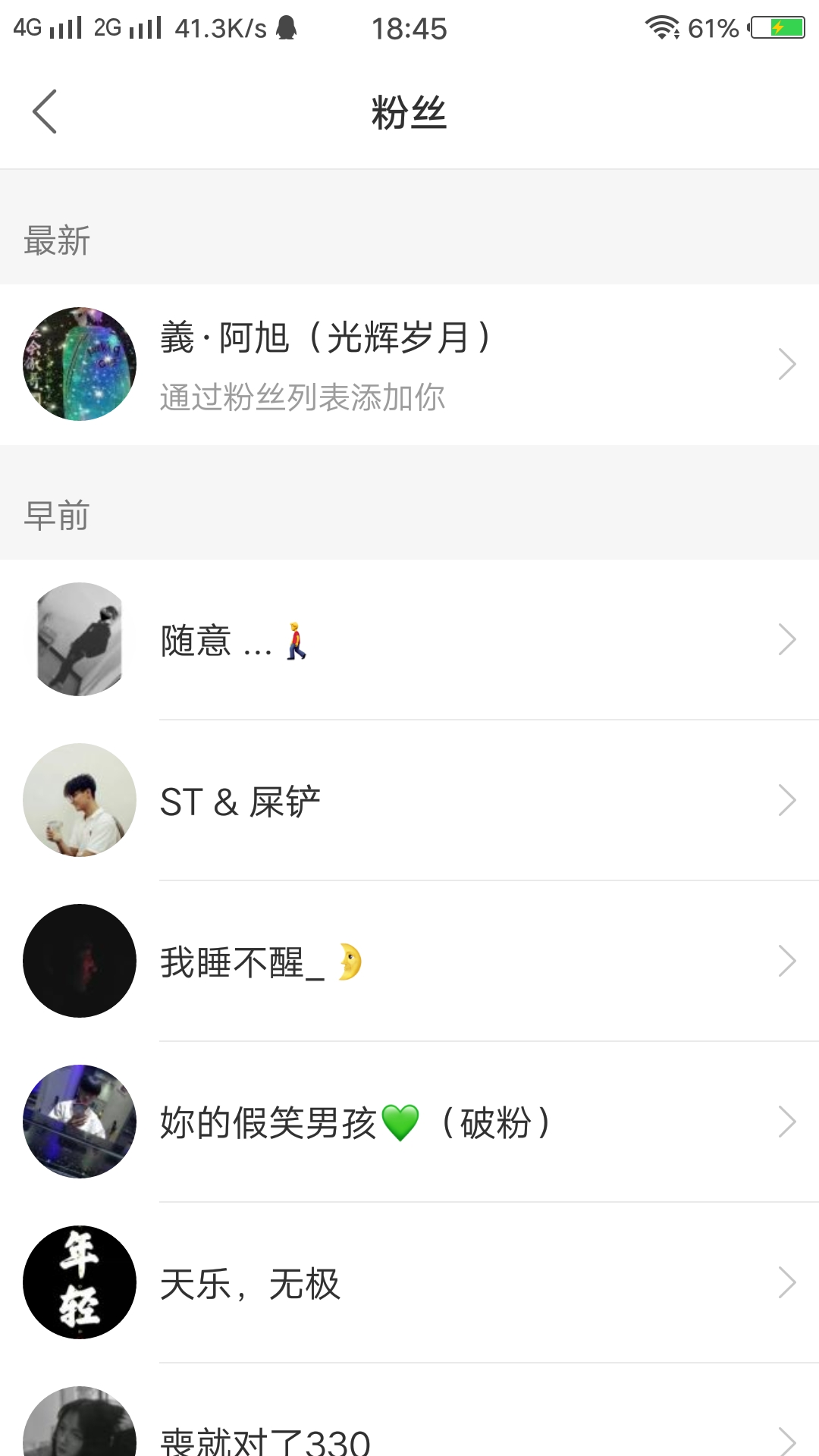Expand the row for 天乐，无极
The image size is (819, 1456).
click(786, 1282)
